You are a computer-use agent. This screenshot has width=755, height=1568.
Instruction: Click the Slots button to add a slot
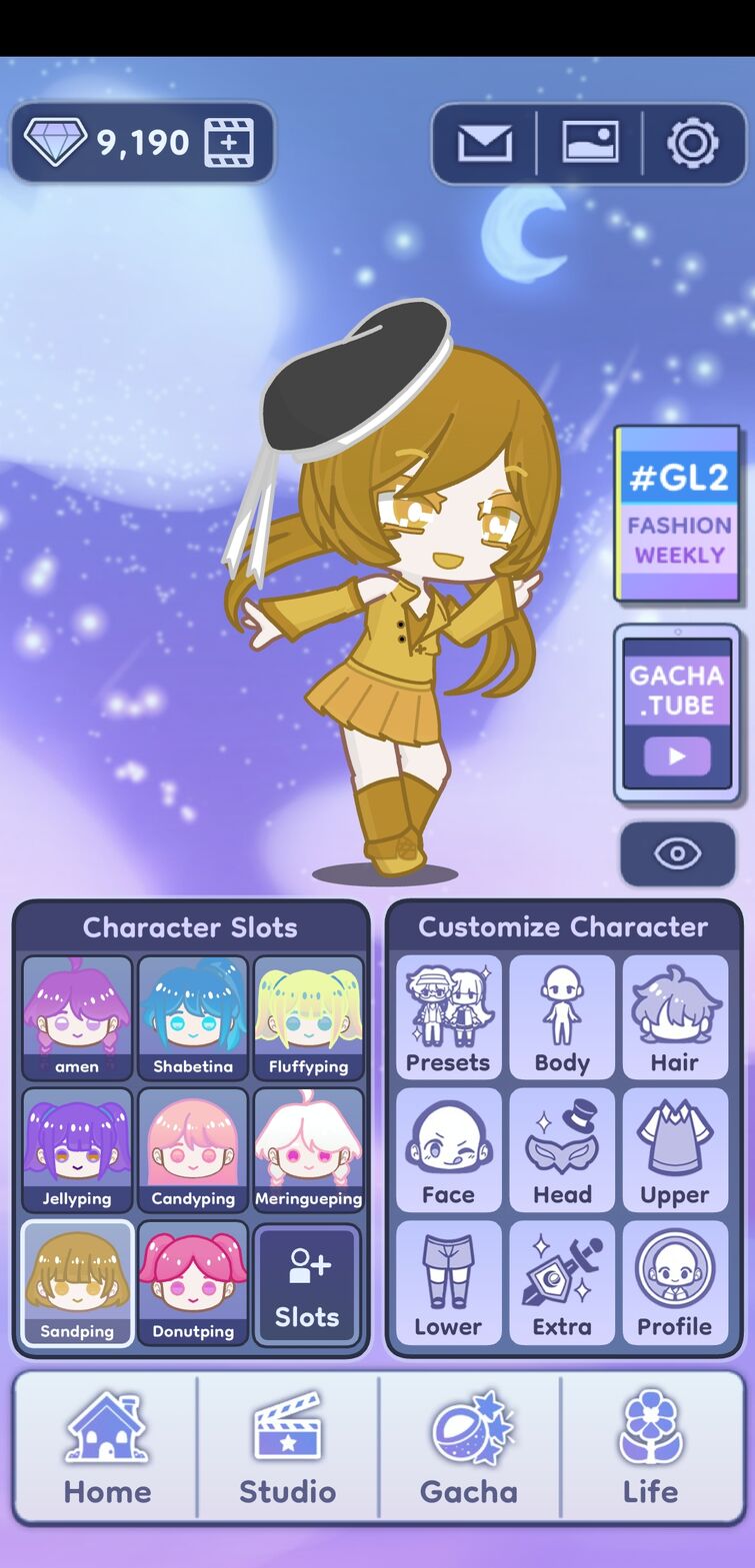308,1284
